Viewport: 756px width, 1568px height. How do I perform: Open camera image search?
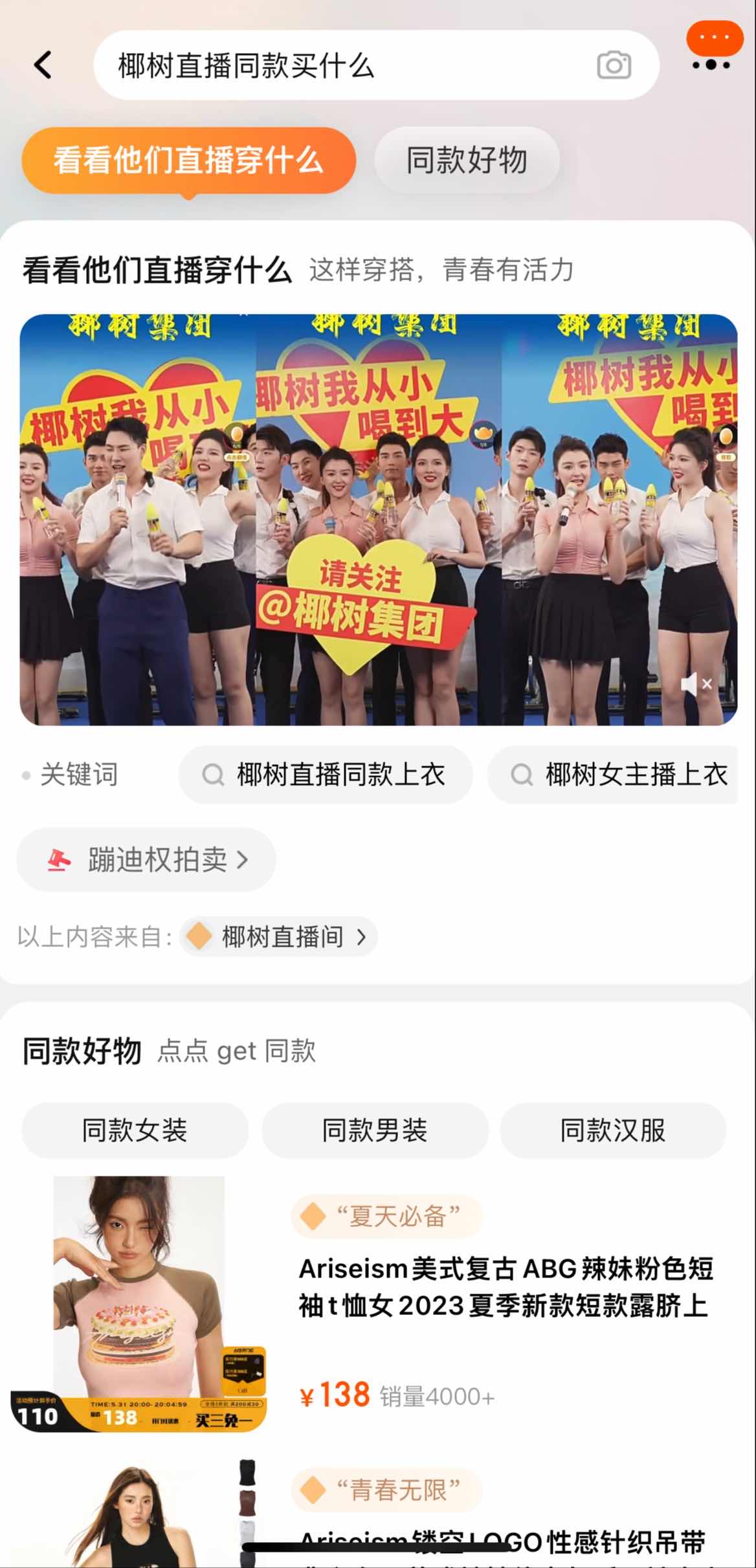tap(613, 65)
